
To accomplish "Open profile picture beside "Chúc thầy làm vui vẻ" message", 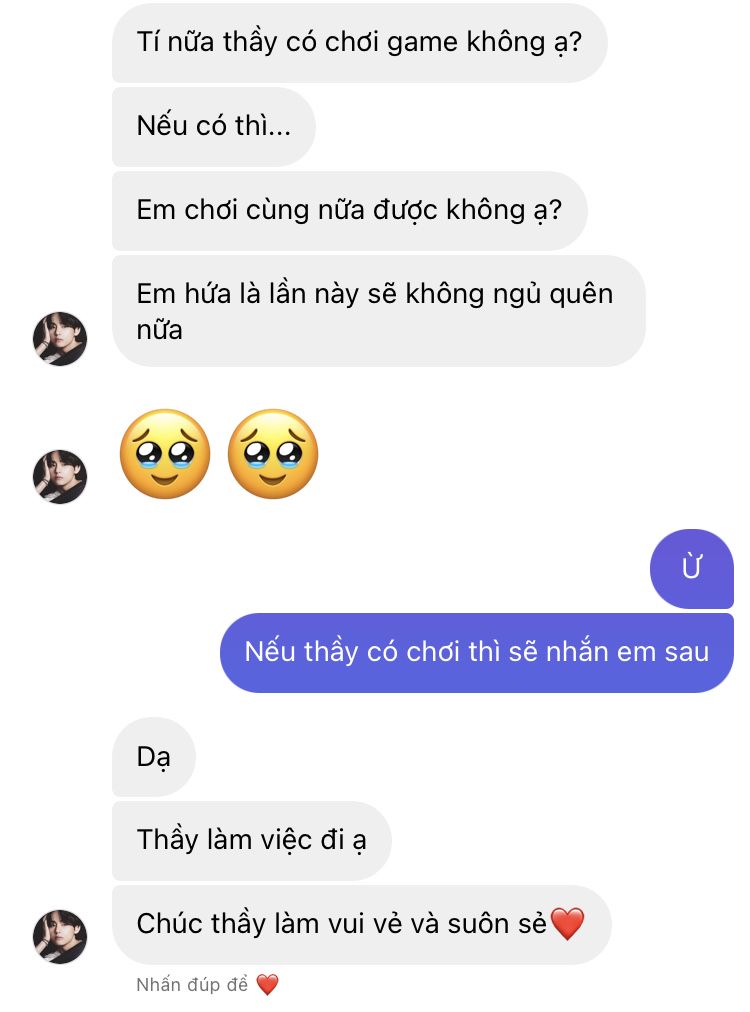I will point(60,937).
